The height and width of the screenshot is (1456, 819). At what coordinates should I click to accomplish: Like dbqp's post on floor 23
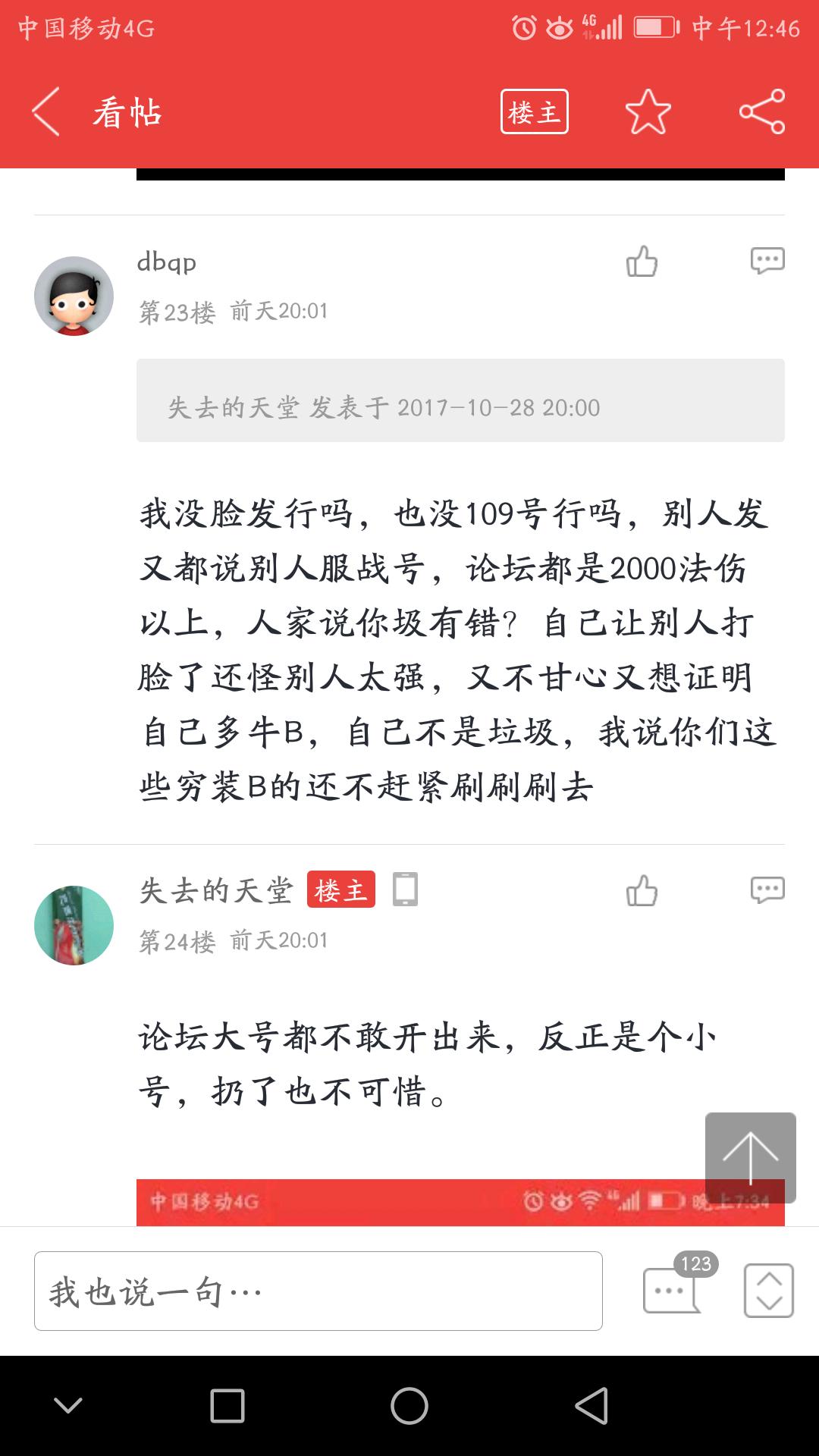click(642, 262)
